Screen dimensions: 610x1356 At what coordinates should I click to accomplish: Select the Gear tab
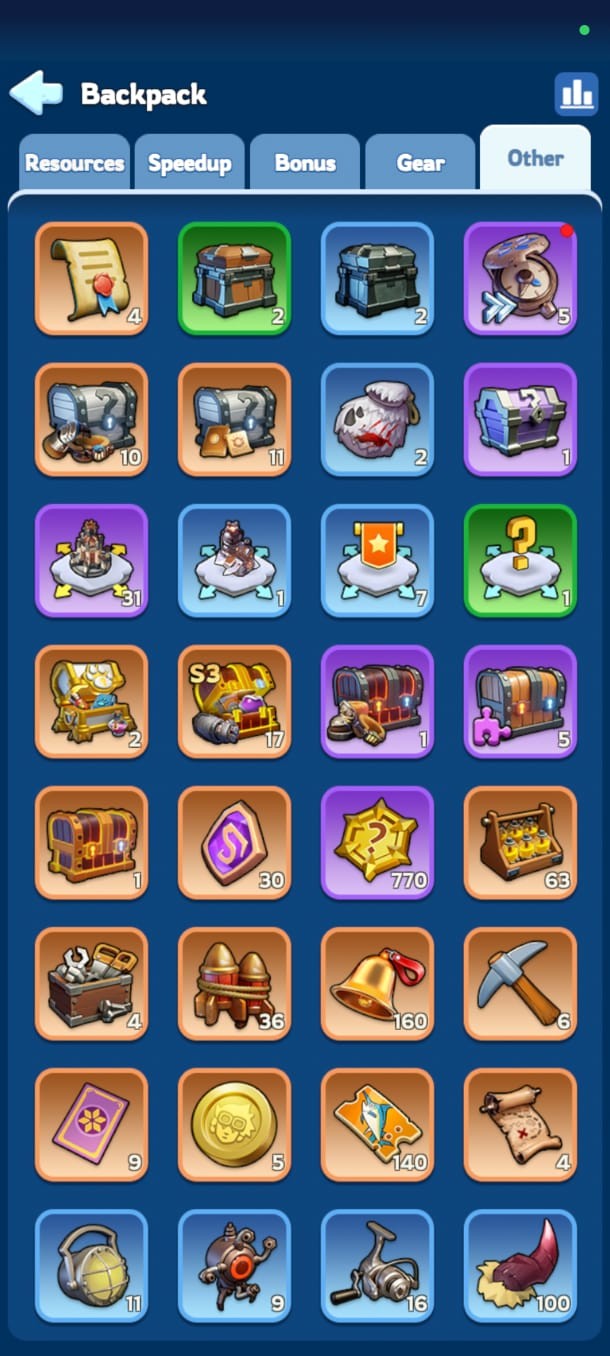420,163
